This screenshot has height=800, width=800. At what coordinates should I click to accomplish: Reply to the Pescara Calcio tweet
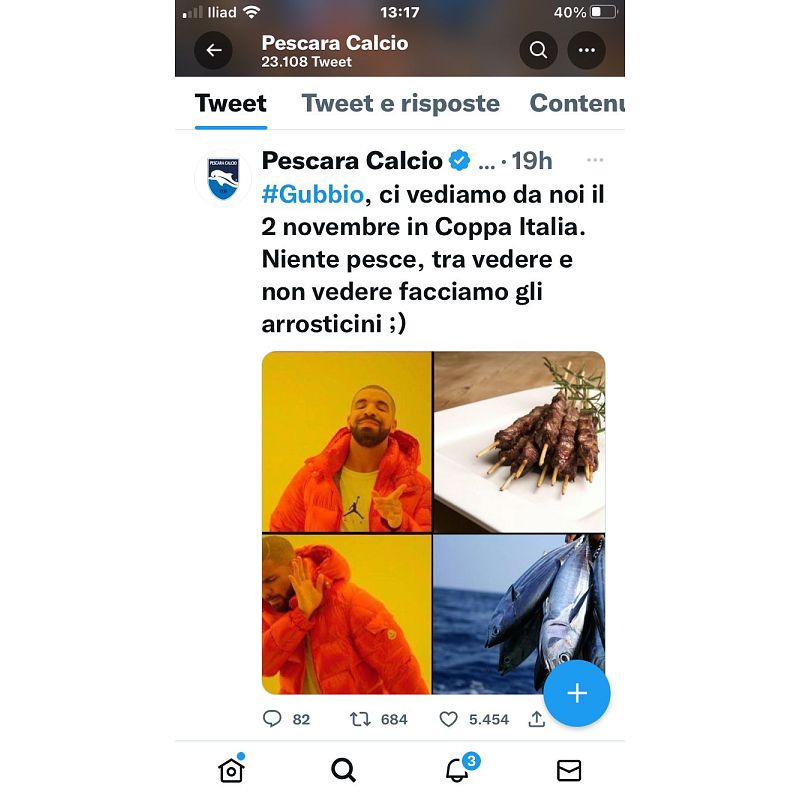(273, 719)
